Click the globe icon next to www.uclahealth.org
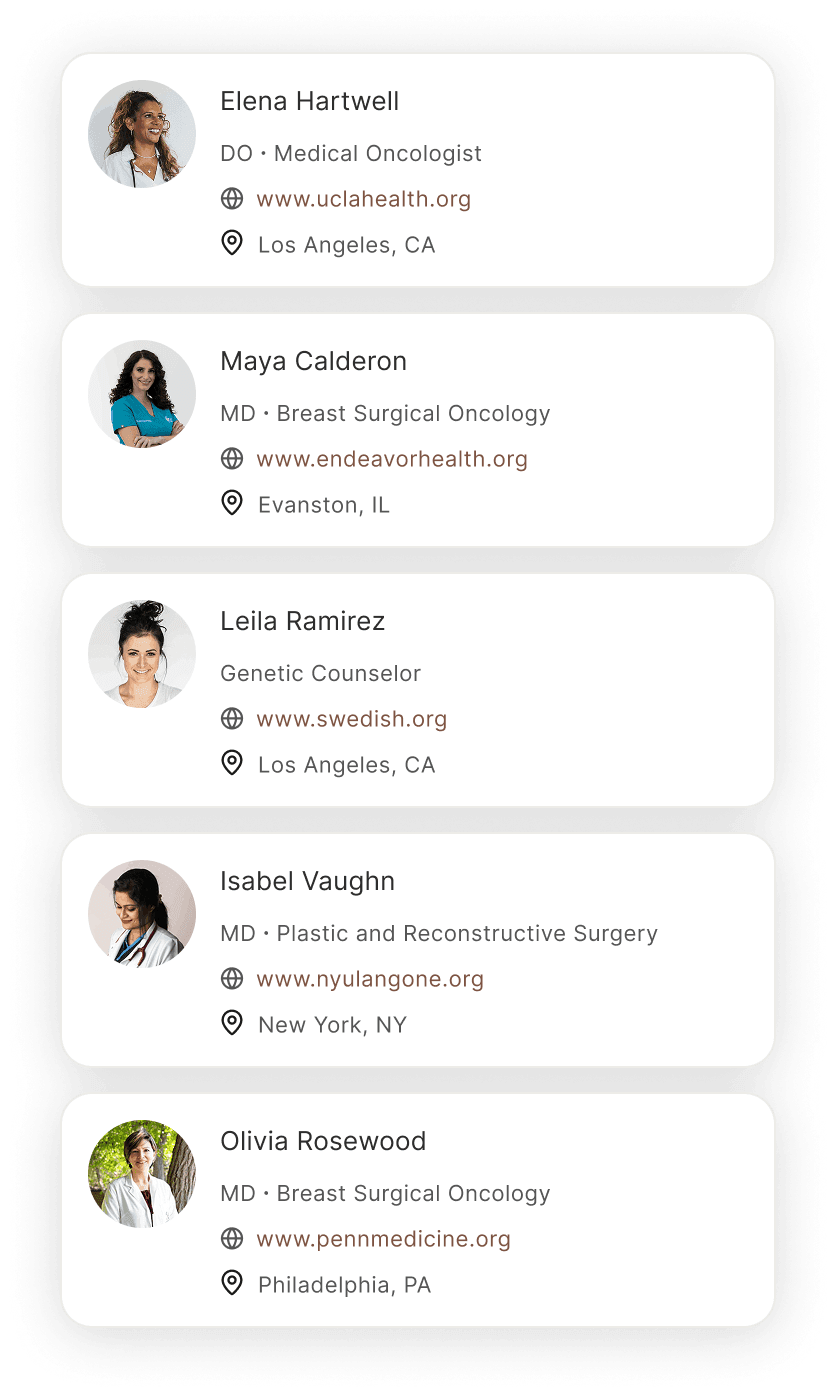 [x=232, y=199]
